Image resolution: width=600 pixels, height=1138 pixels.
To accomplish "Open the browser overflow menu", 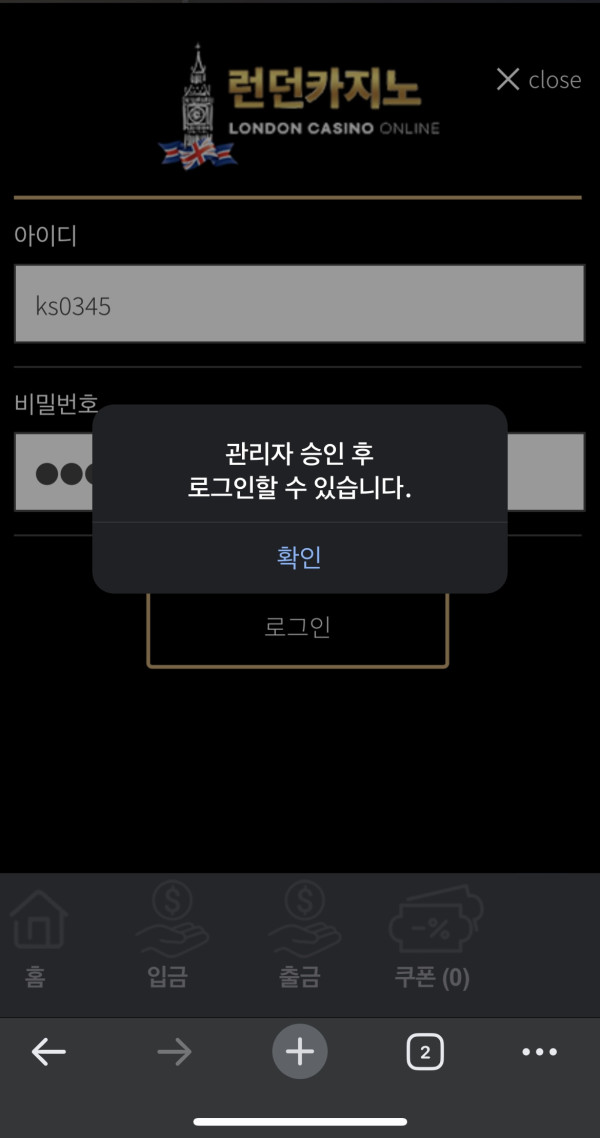I will (x=539, y=1052).
